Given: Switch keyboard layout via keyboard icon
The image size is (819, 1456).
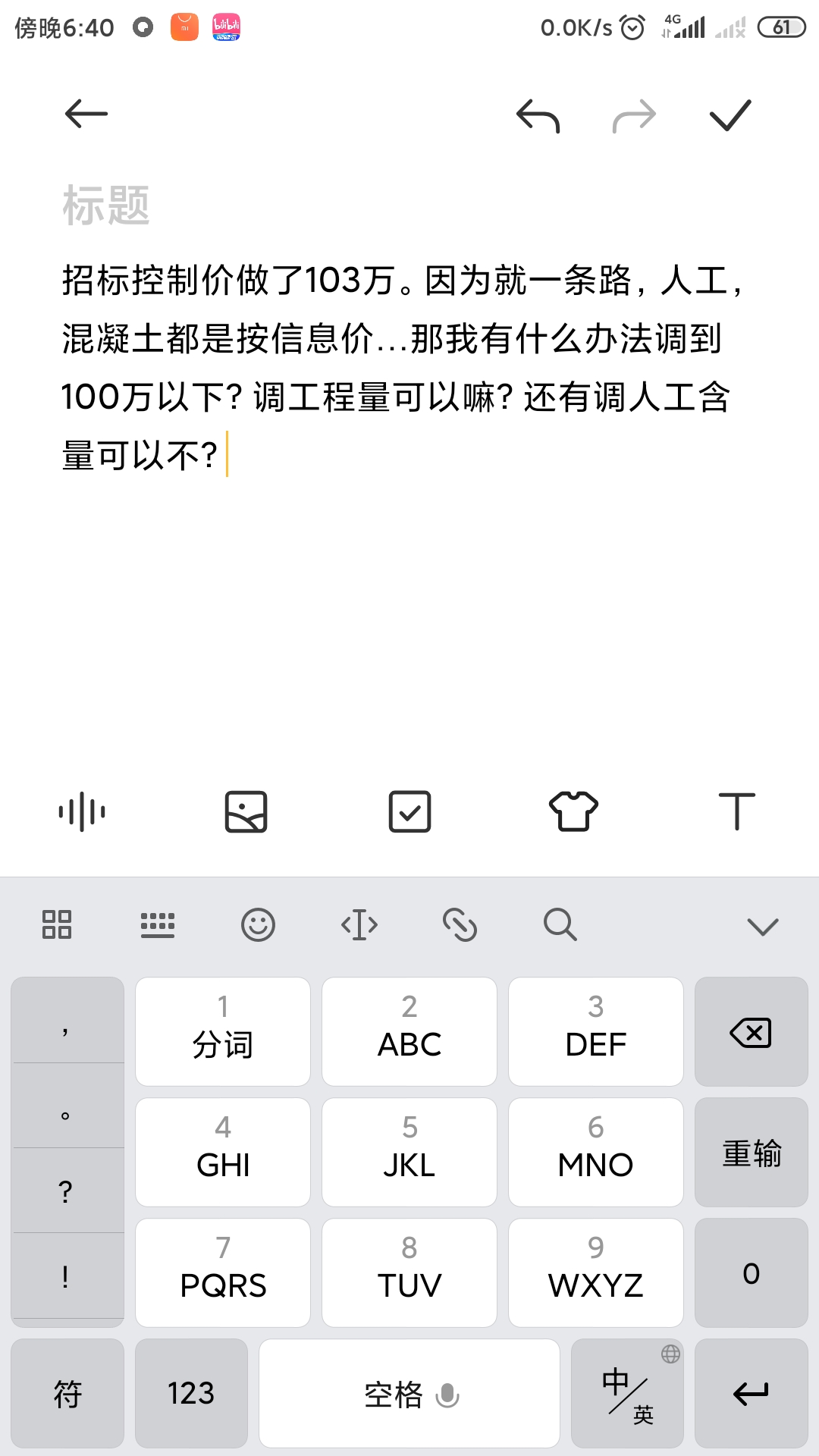Looking at the screenshot, I should pos(158,925).
